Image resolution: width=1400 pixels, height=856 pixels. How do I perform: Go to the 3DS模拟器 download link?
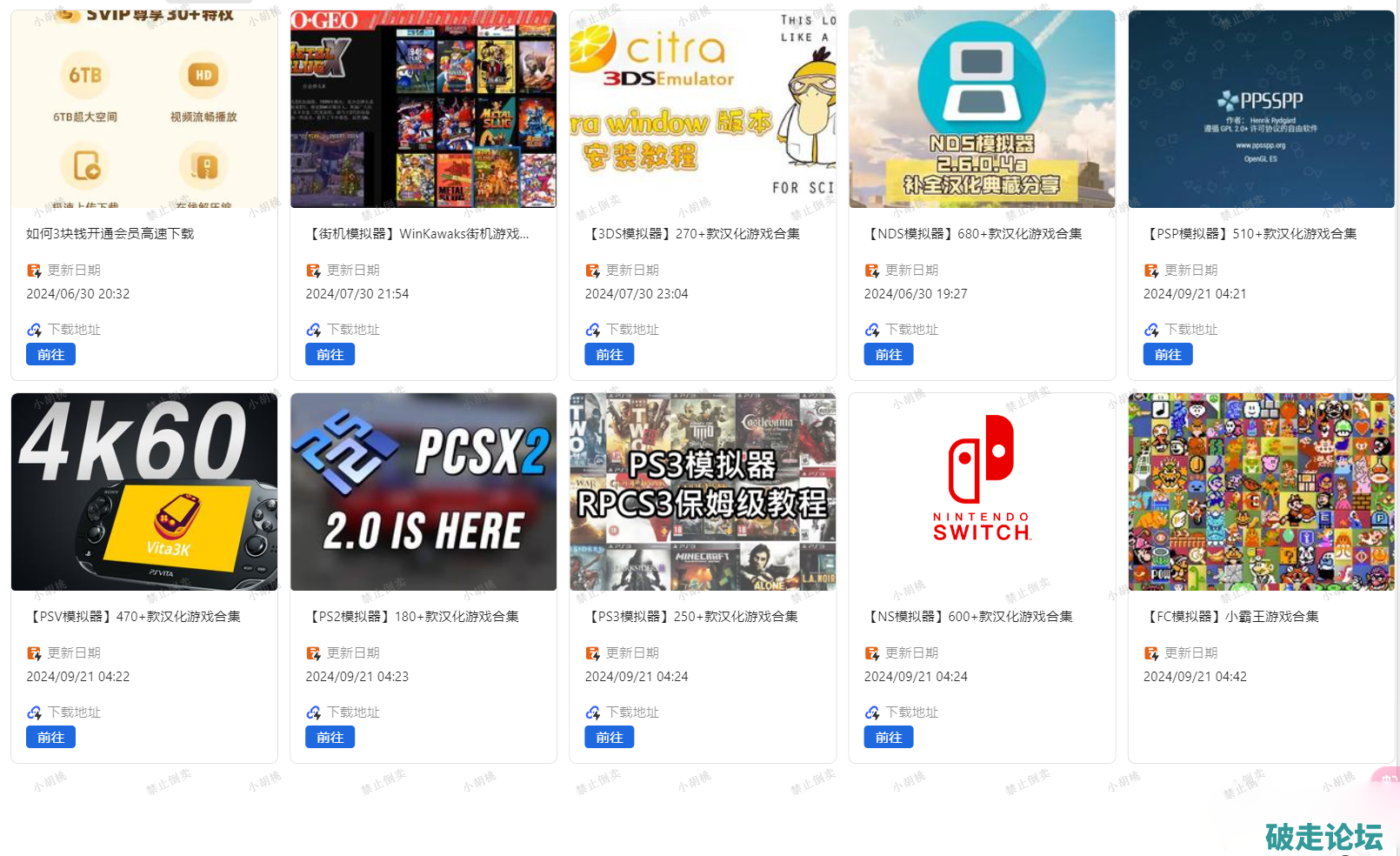pyautogui.click(x=609, y=354)
